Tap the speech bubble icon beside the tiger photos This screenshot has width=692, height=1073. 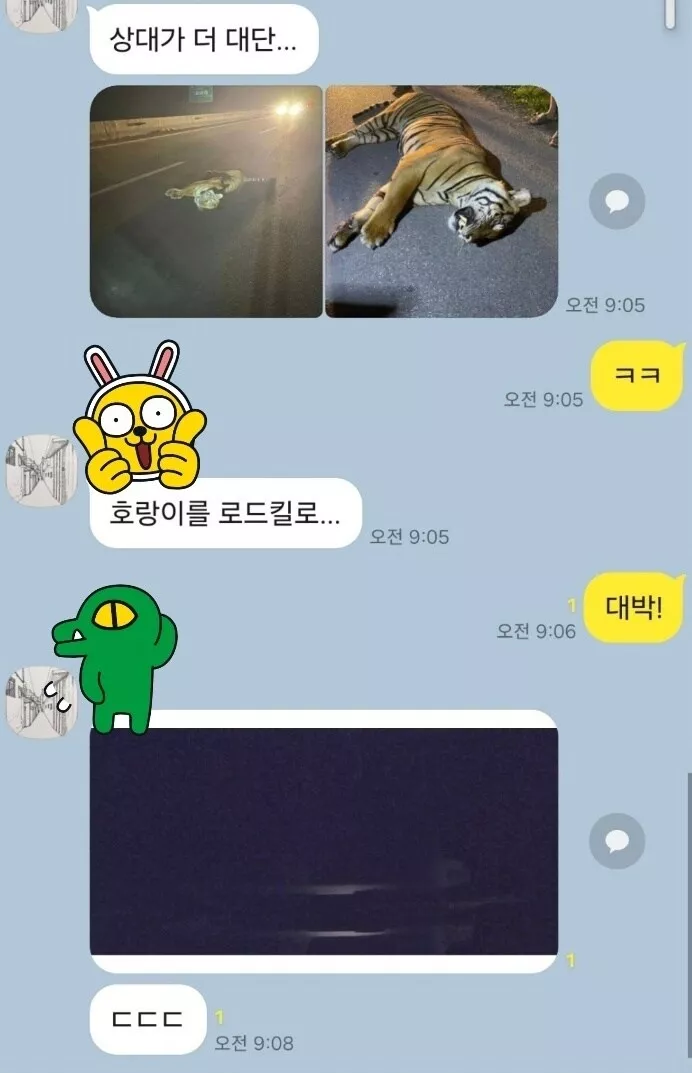(x=617, y=202)
